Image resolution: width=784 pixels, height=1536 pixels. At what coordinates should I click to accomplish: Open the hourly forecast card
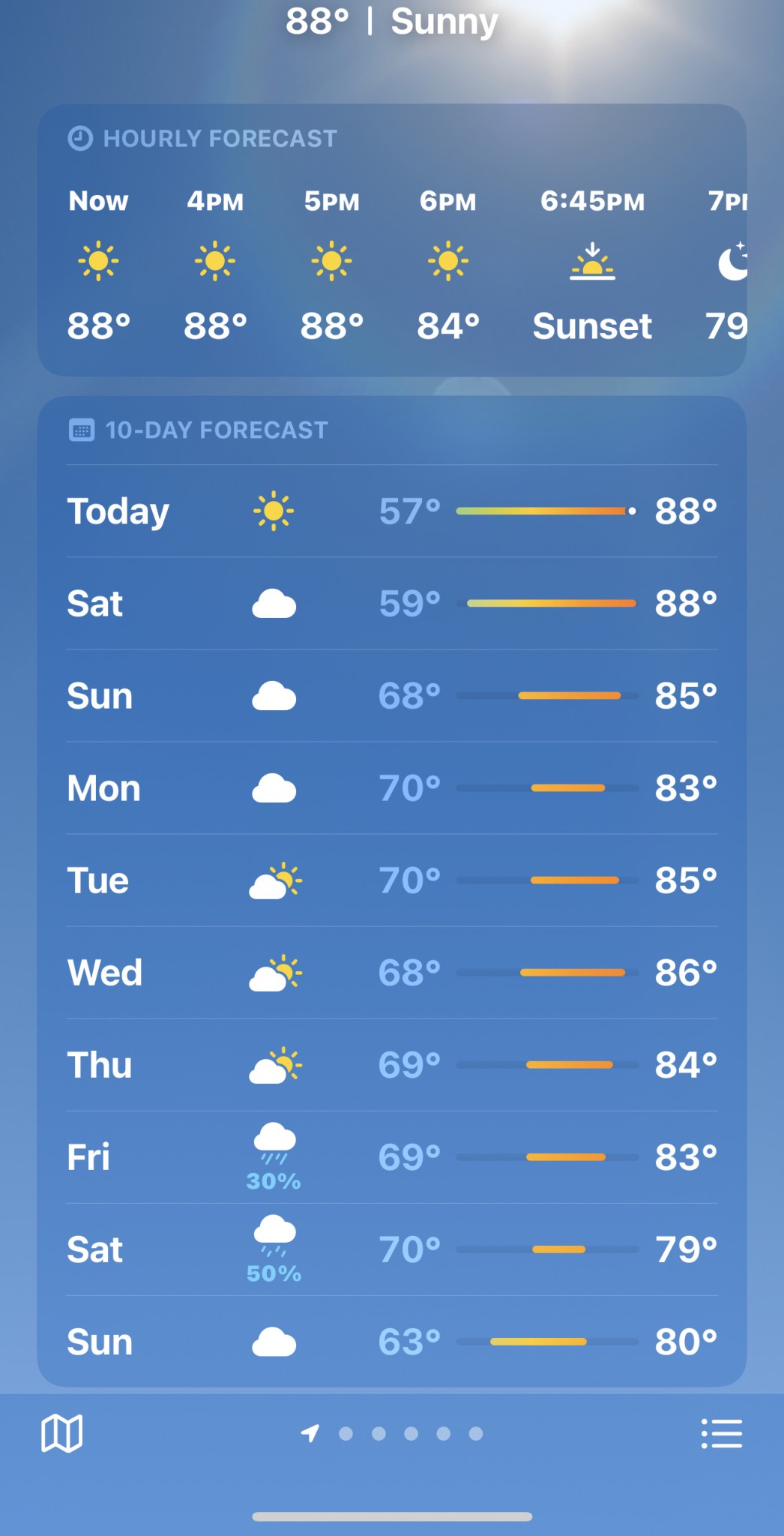point(391,240)
